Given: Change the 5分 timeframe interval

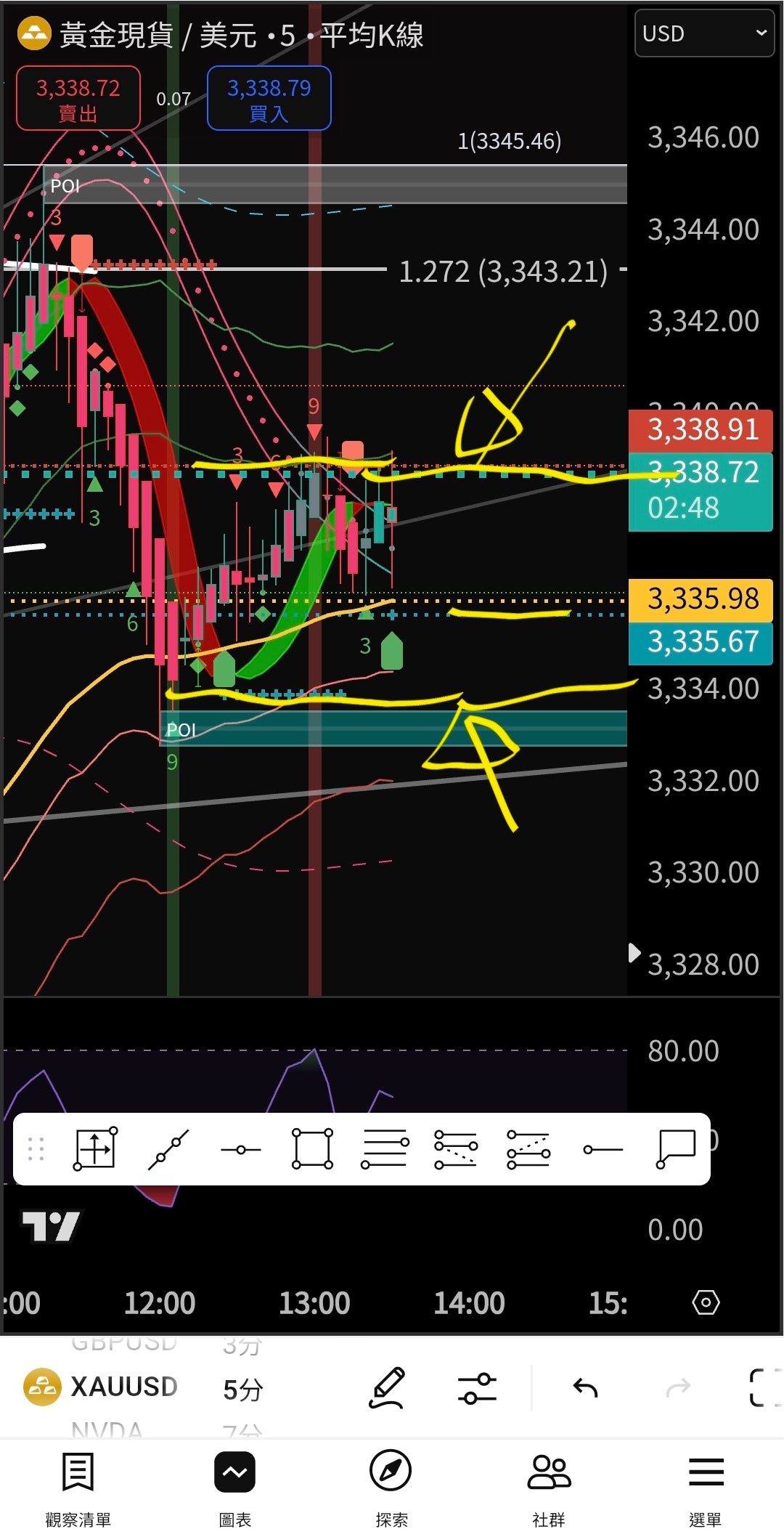Looking at the screenshot, I should (x=242, y=1390).
